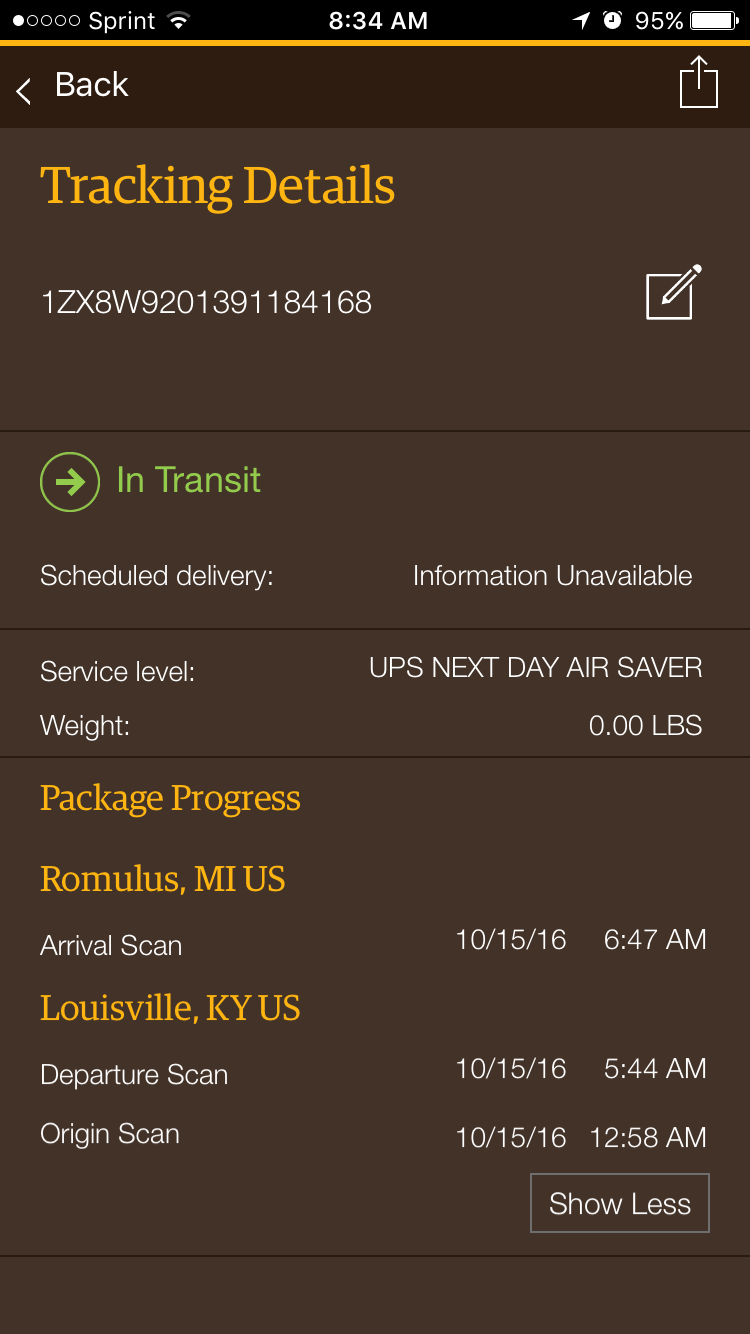The width and height of the screenshot is (750, 1334).
Task: Collapse package progress with Show Less
Action: pyautogui.click(x=620, y=1203)
